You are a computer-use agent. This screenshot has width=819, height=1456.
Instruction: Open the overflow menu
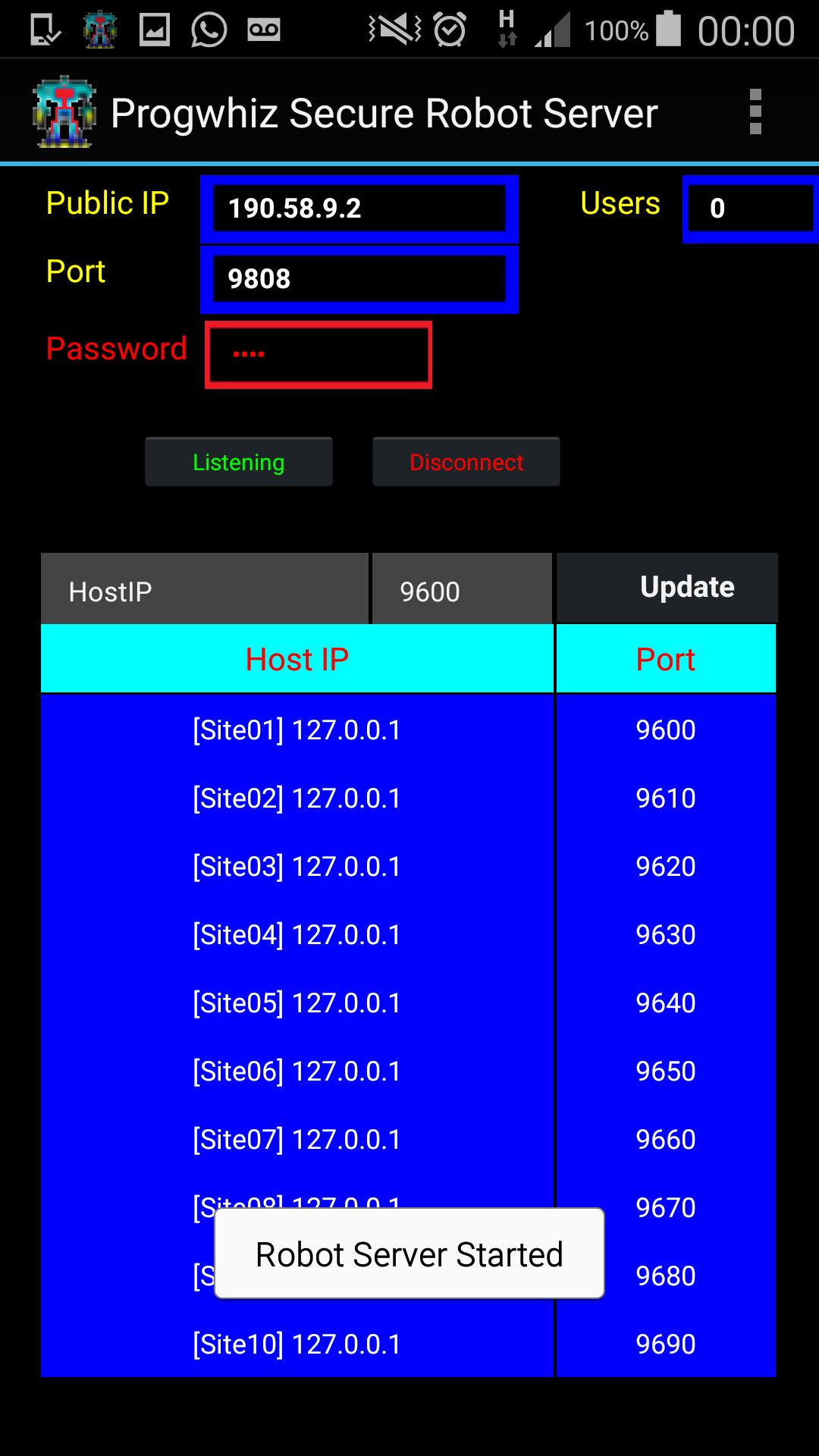click(755, 112)
